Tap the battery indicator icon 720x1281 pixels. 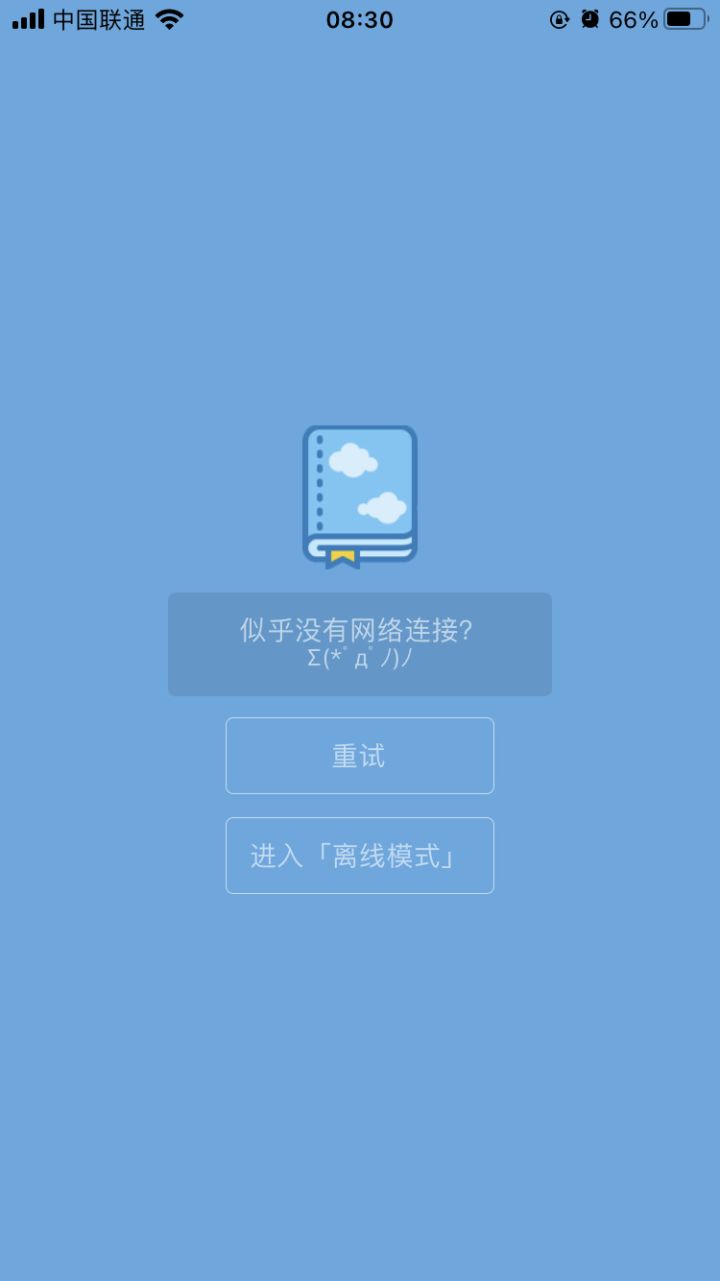[x=683, y=18]
